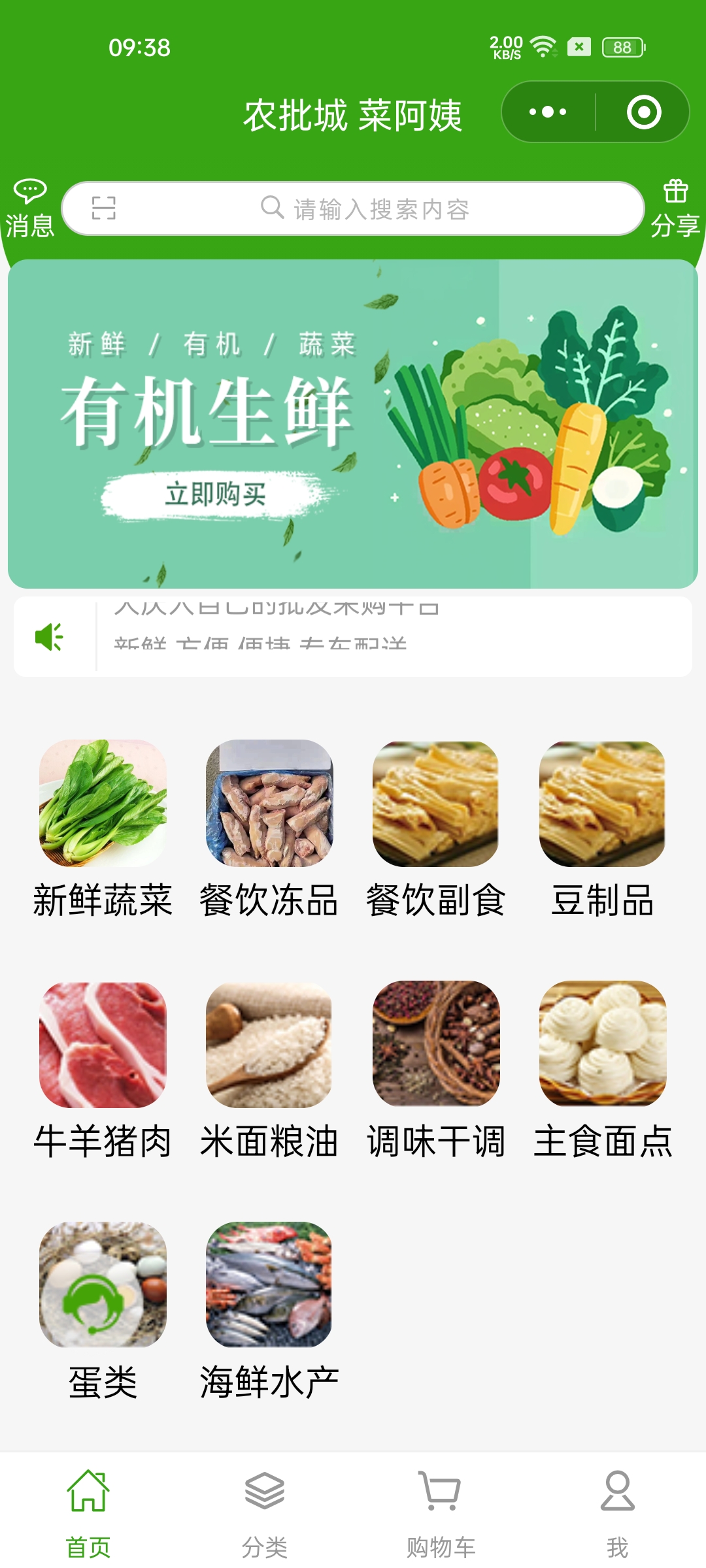Open the mini program more-options menu

coord(548,112)
